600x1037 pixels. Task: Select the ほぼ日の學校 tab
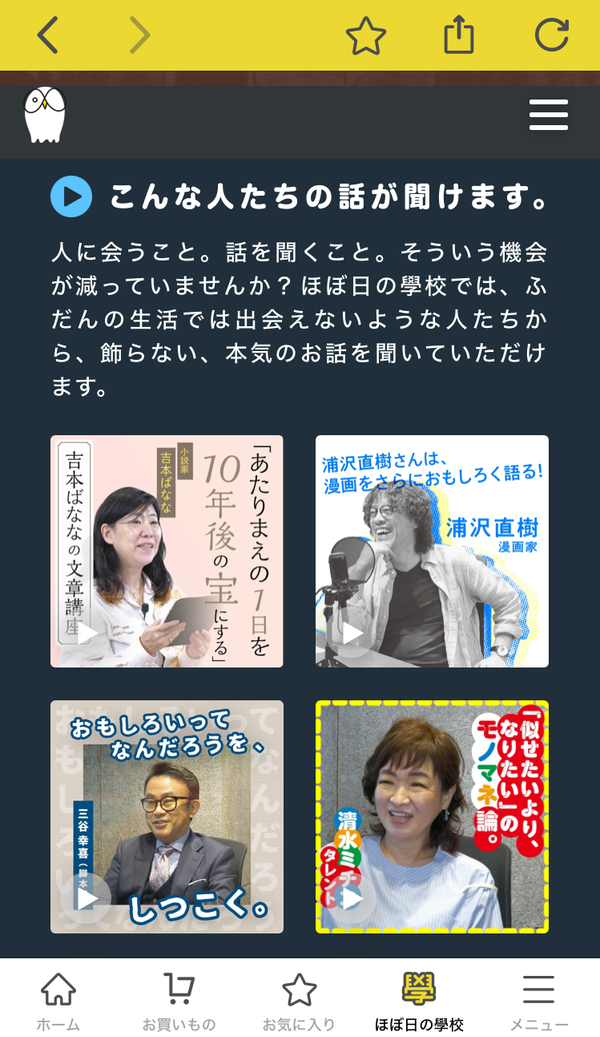tap(419, 1001)
